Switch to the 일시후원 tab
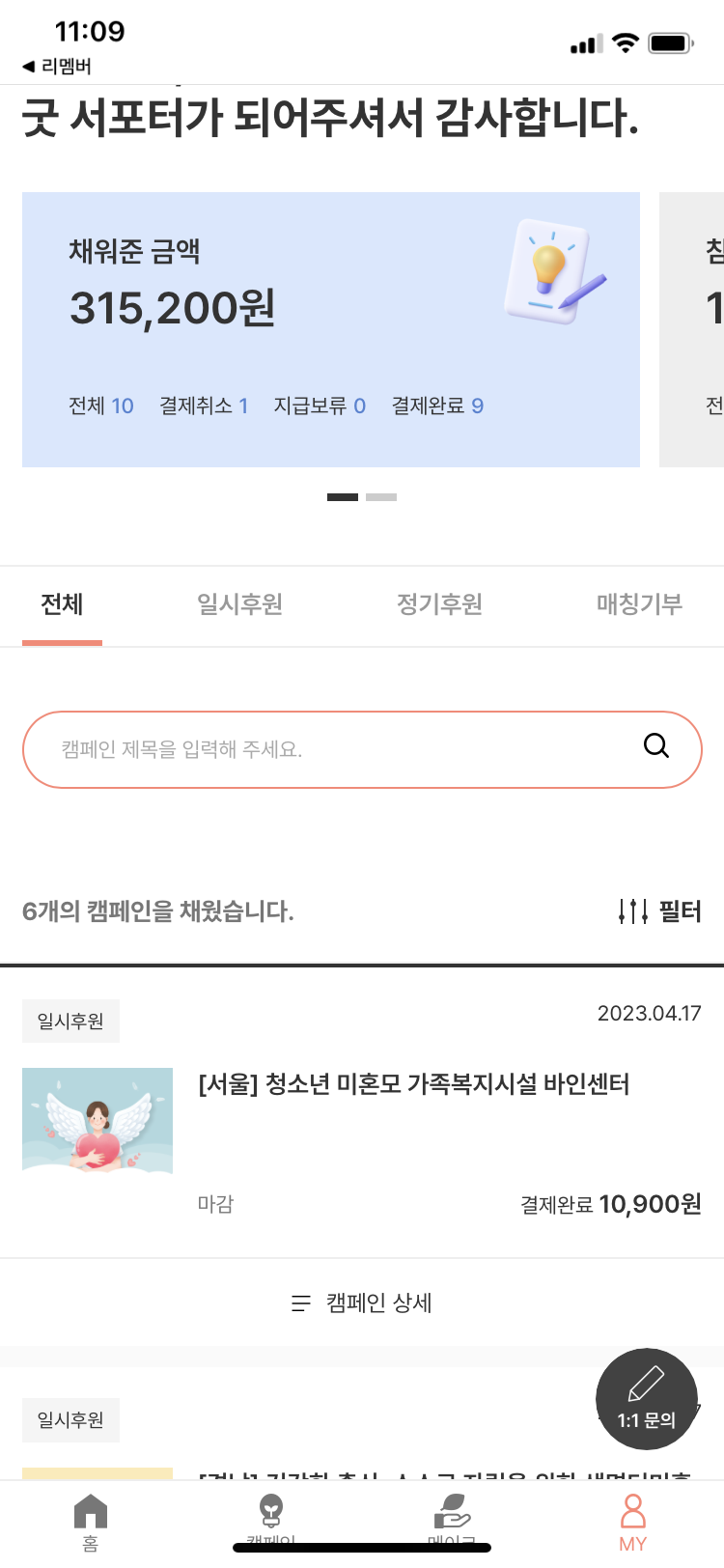The height and width of the screenshot is (1568, 724). tap(239, 604)
